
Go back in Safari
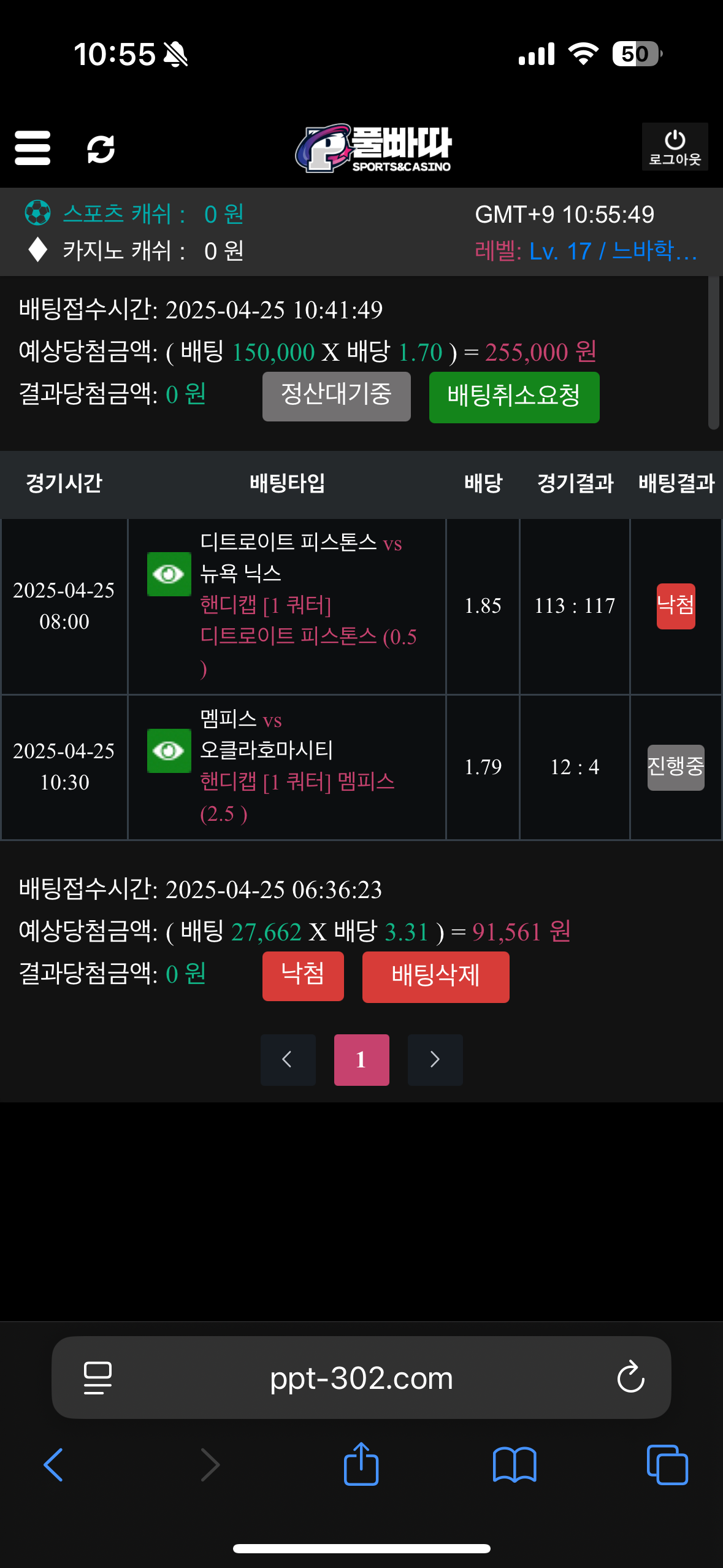[x=54, y=1465]
